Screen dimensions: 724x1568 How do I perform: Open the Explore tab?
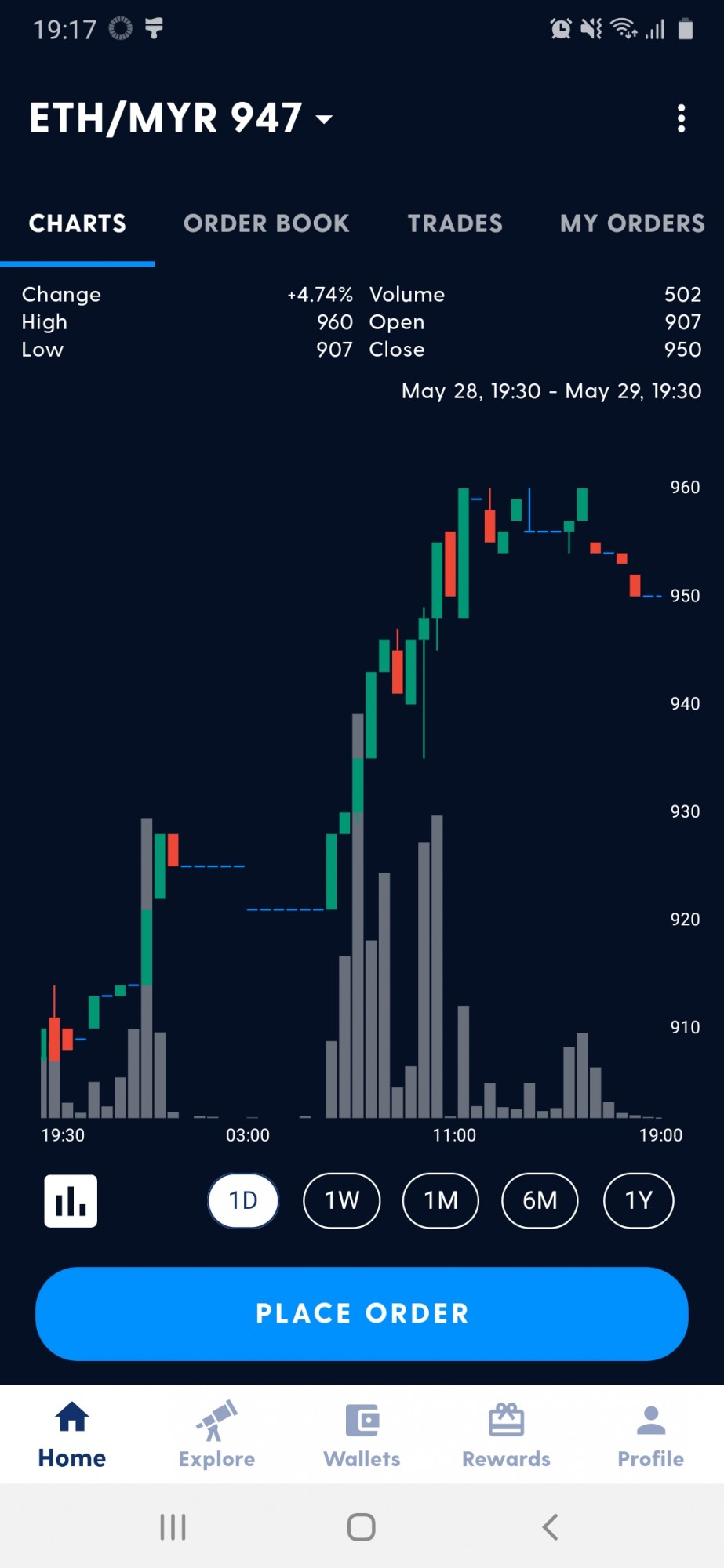click(216, 1435)
